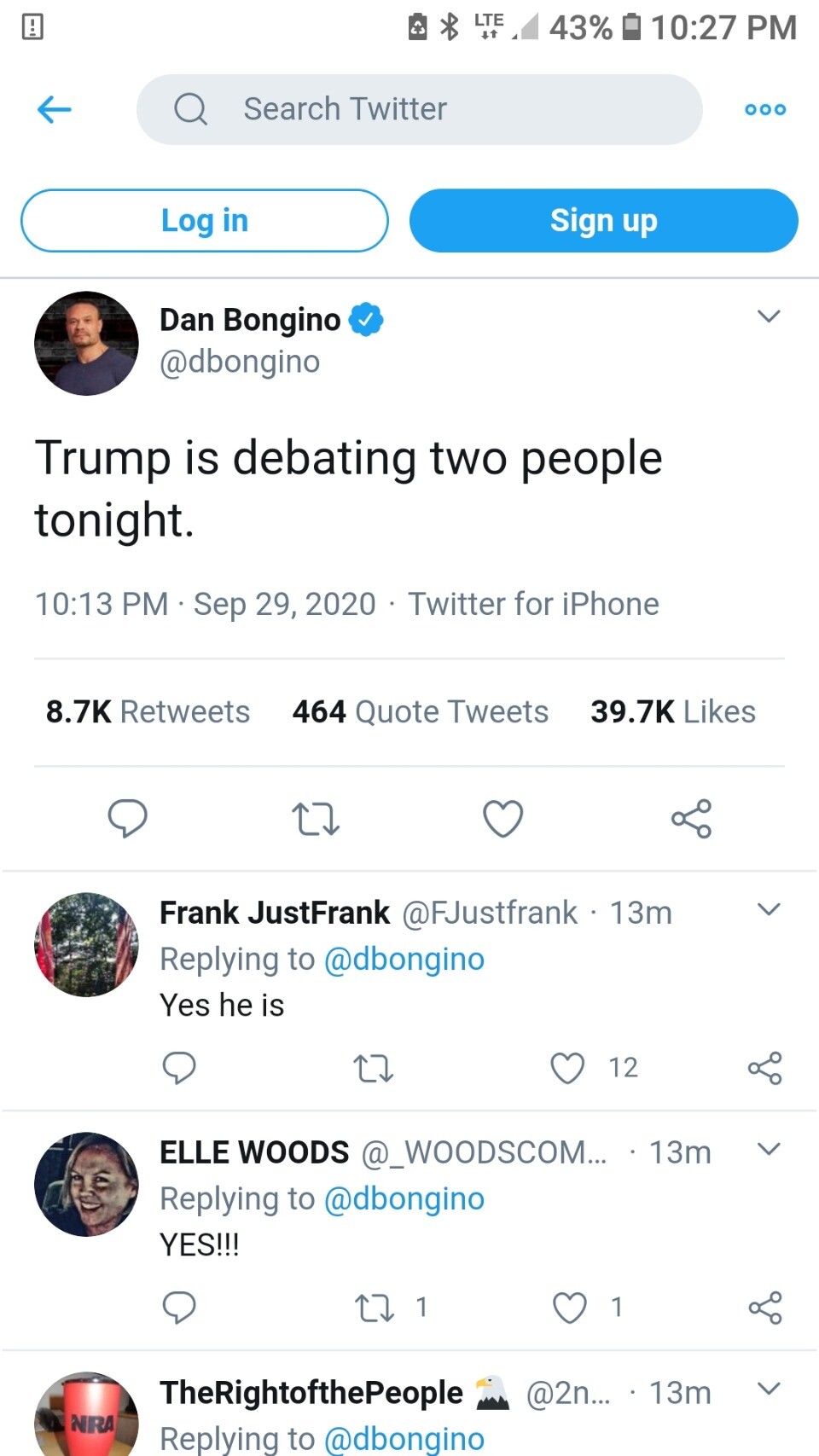Reply to Frank JustFrank's comment
The height and width of the screenshot is (1456, 819).
179,1067
